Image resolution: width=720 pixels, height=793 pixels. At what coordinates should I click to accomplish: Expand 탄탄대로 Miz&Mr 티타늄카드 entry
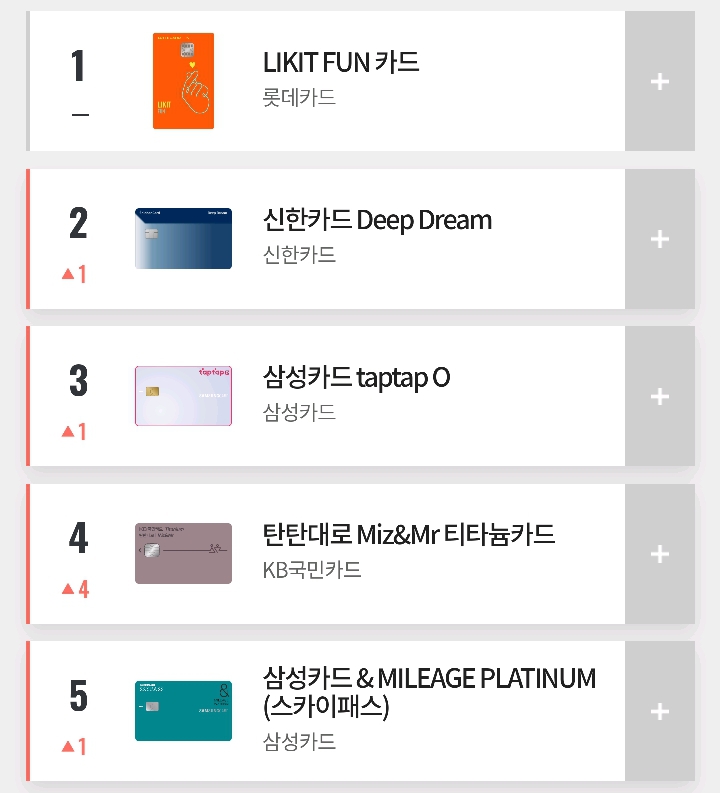pyautogui.click(x=659, y=553)
